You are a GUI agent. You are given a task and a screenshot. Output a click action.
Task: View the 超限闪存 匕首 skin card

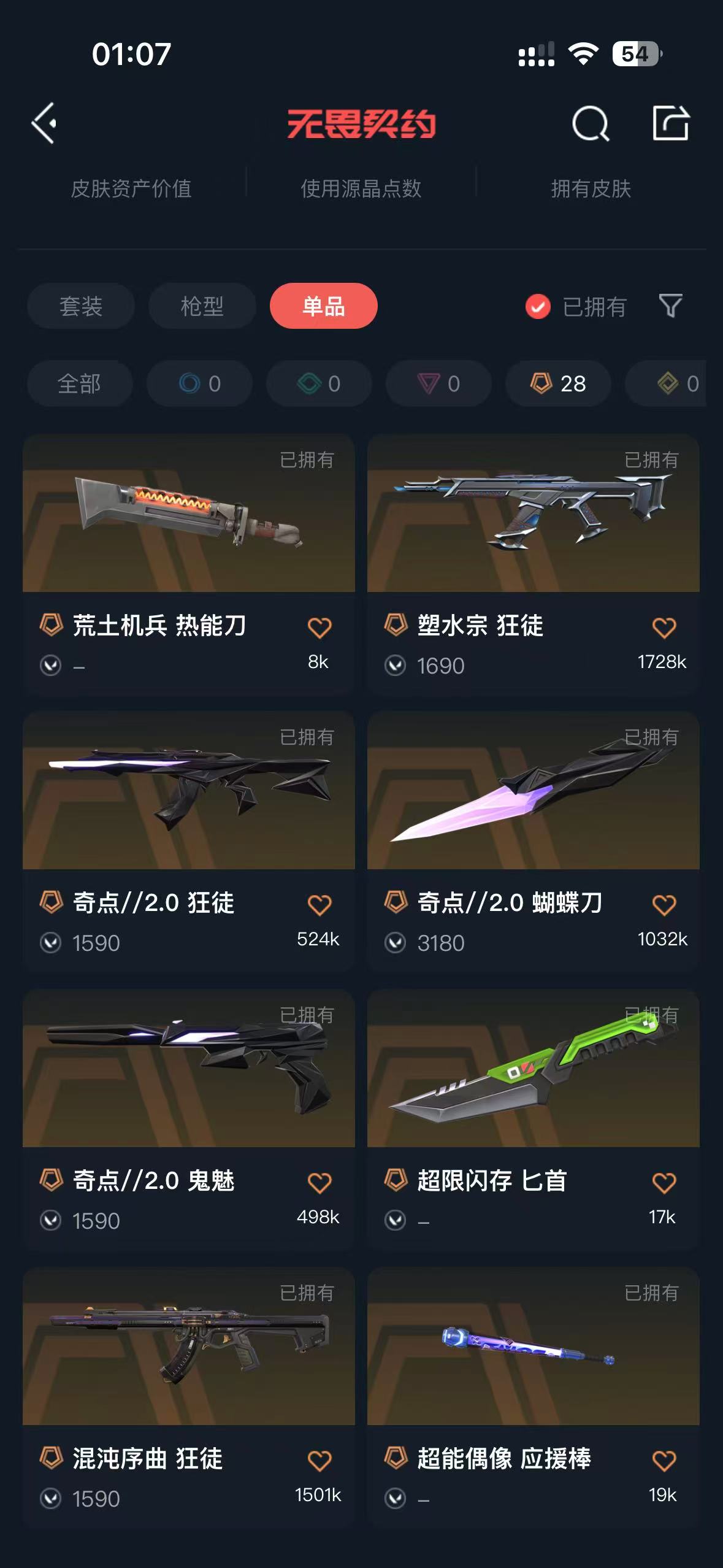pyautogui.click(x=533, y=1069)
